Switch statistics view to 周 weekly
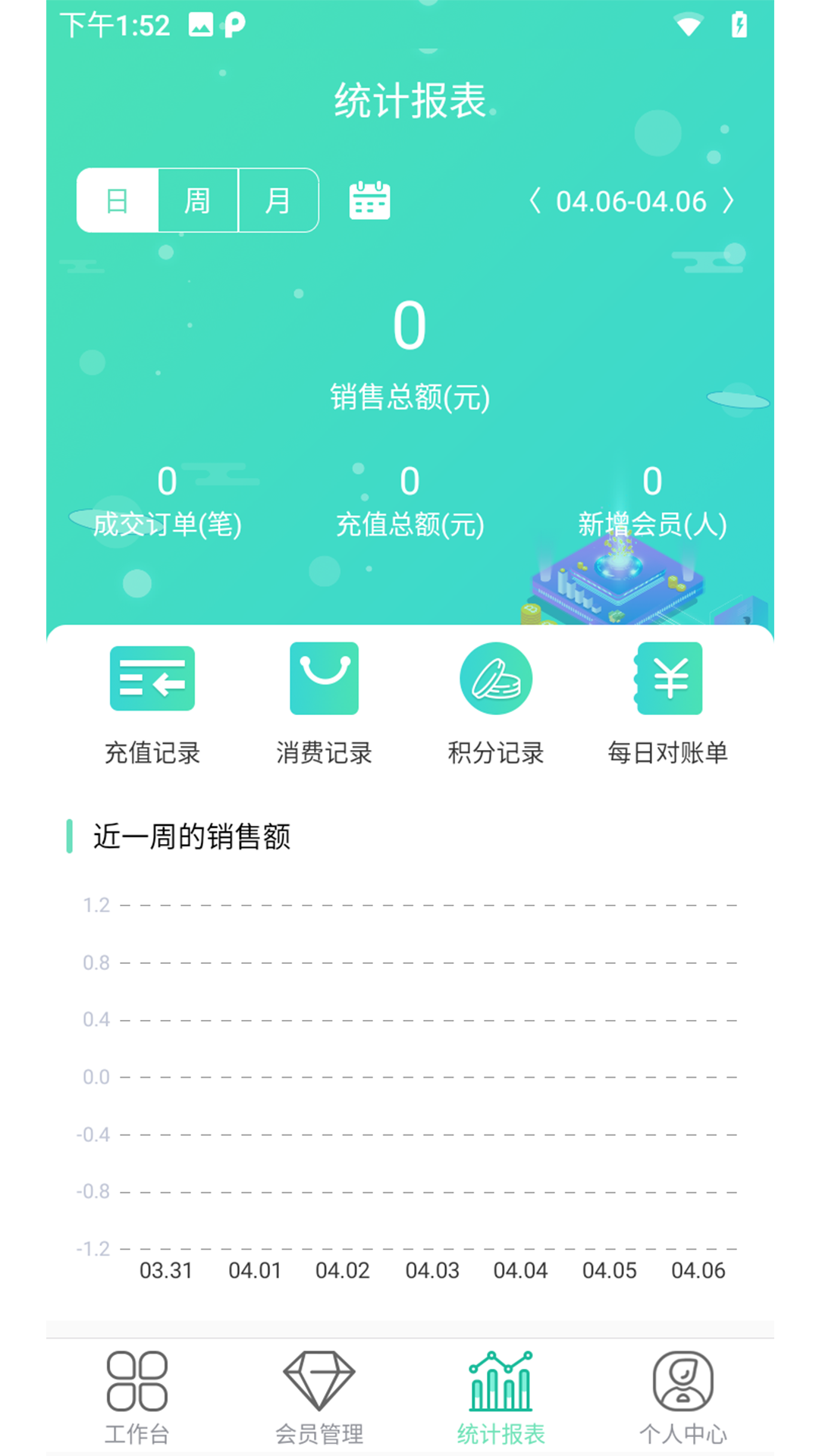 coord(197,199)
